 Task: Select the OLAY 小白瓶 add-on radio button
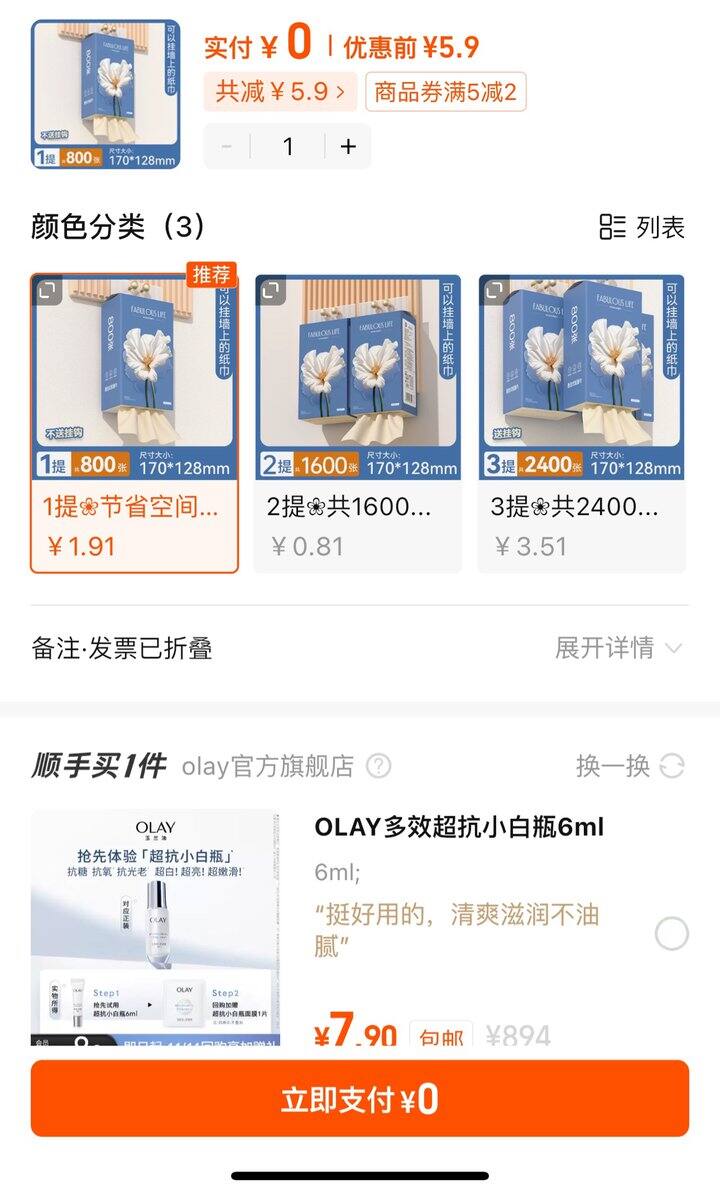tap(671, 934)
